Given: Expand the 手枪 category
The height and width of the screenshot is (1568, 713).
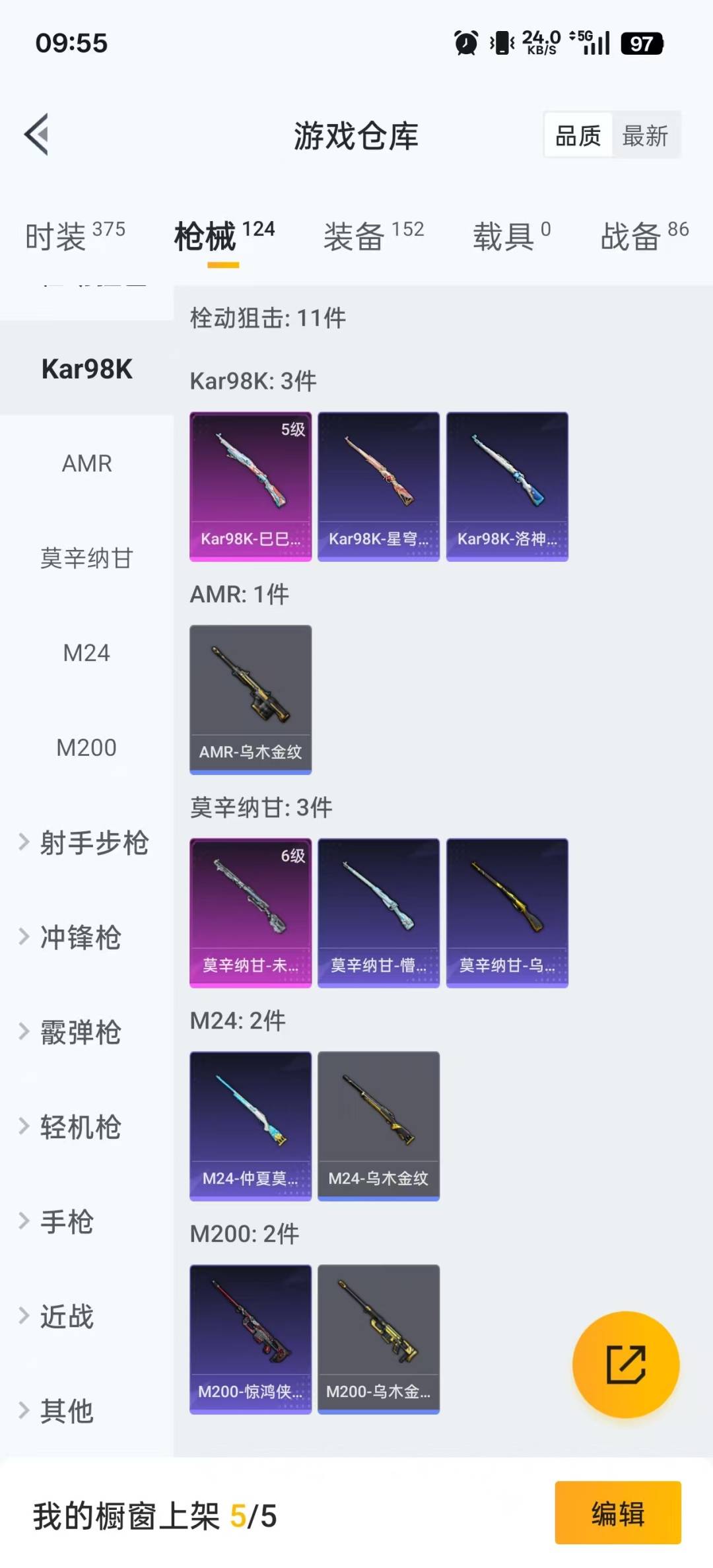Looking at the screenshot, I should coord(66,1221).
